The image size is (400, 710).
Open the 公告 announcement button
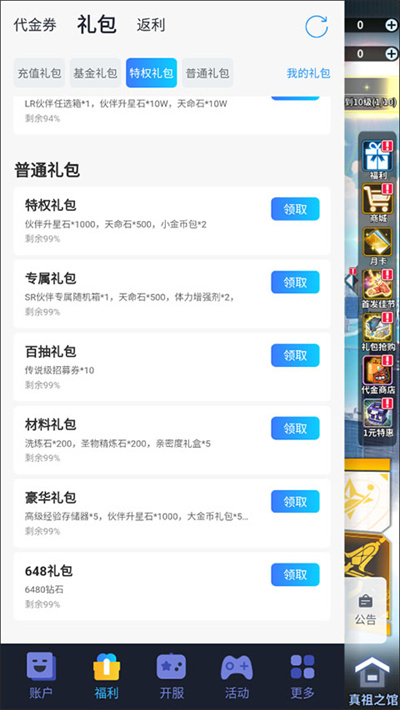[x=365, y=609]
